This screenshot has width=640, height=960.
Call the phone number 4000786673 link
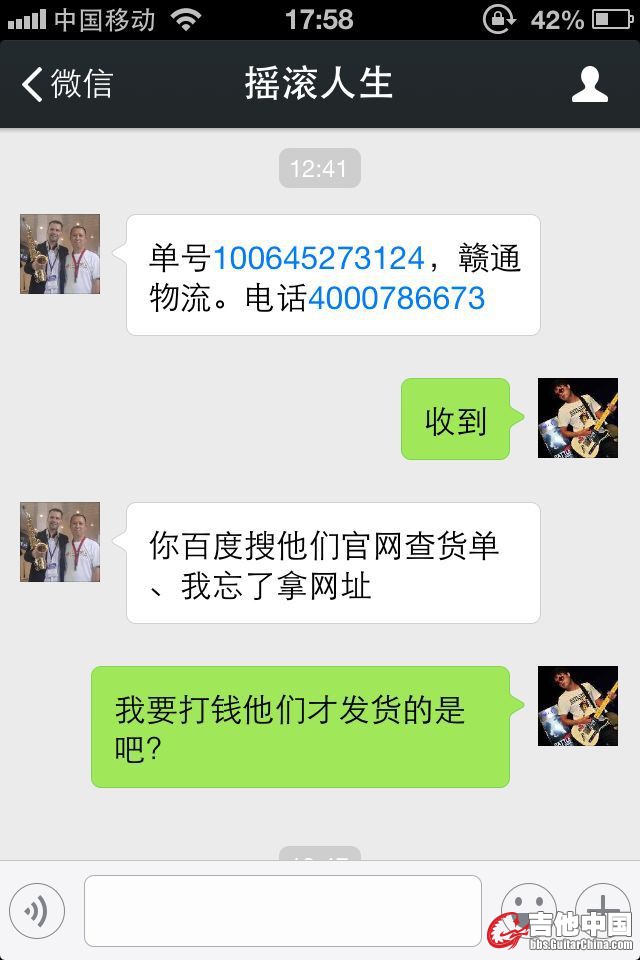396,298
